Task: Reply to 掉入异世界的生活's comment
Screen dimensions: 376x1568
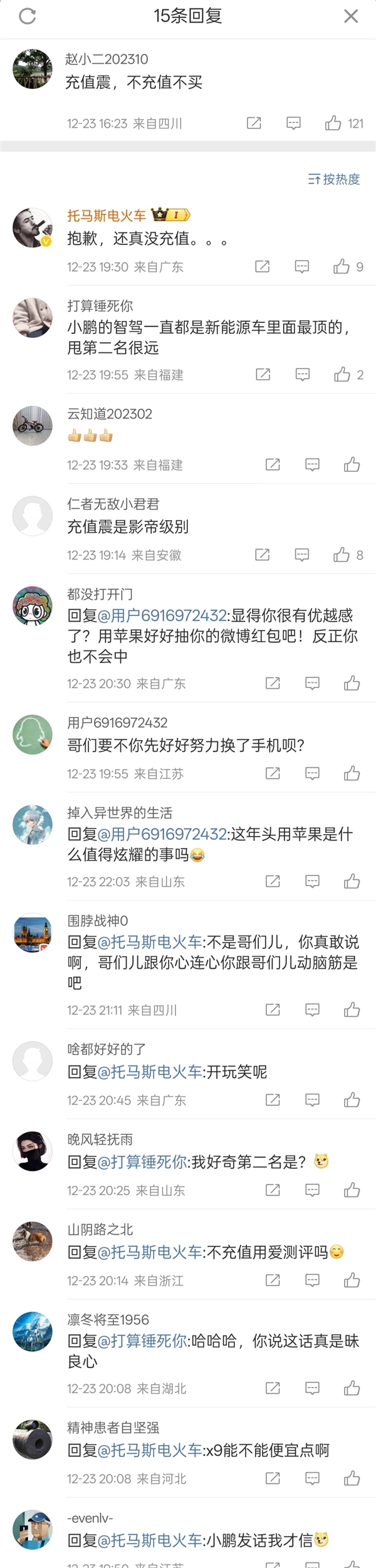Action: [312, 881]
